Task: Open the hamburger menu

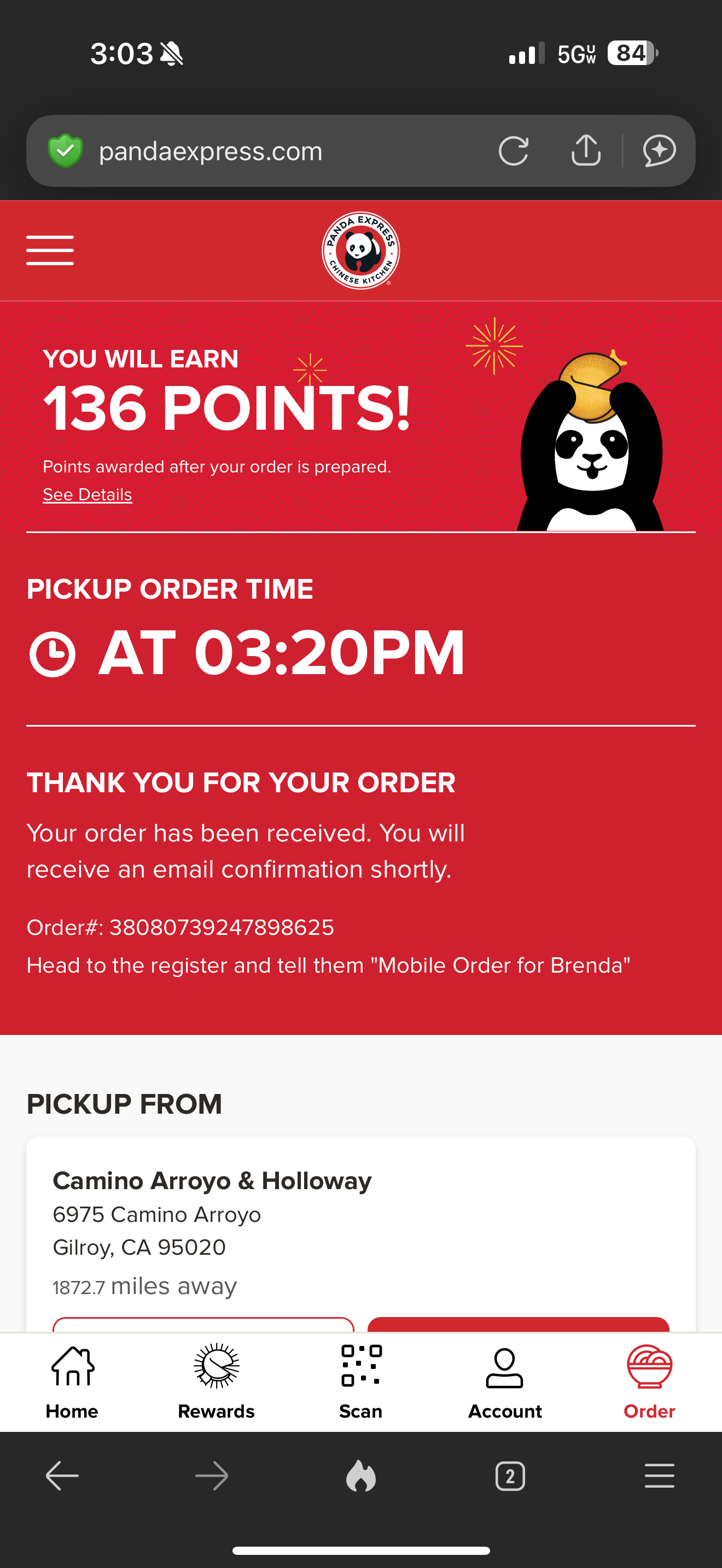Action: 50,250
